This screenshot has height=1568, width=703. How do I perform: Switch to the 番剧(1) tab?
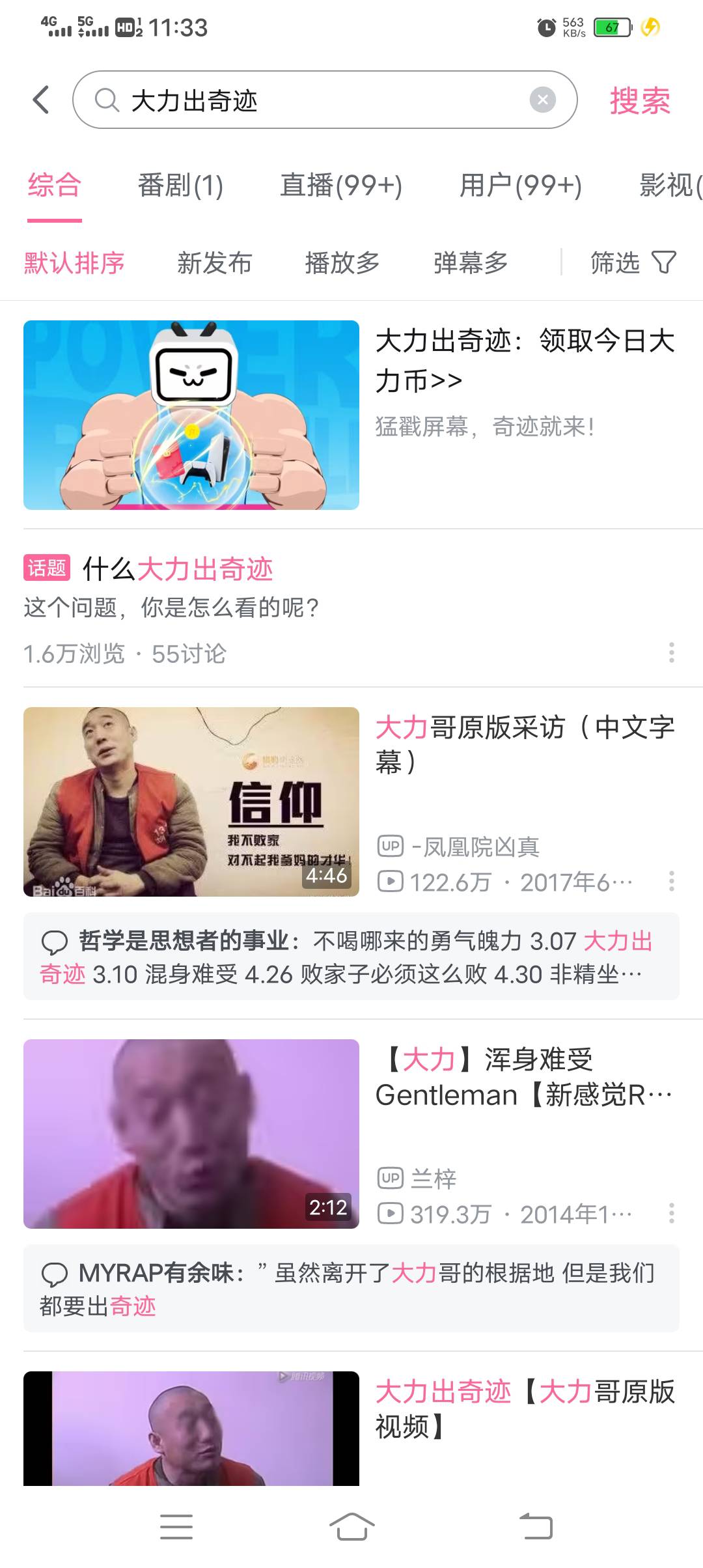tap(180, 186)
